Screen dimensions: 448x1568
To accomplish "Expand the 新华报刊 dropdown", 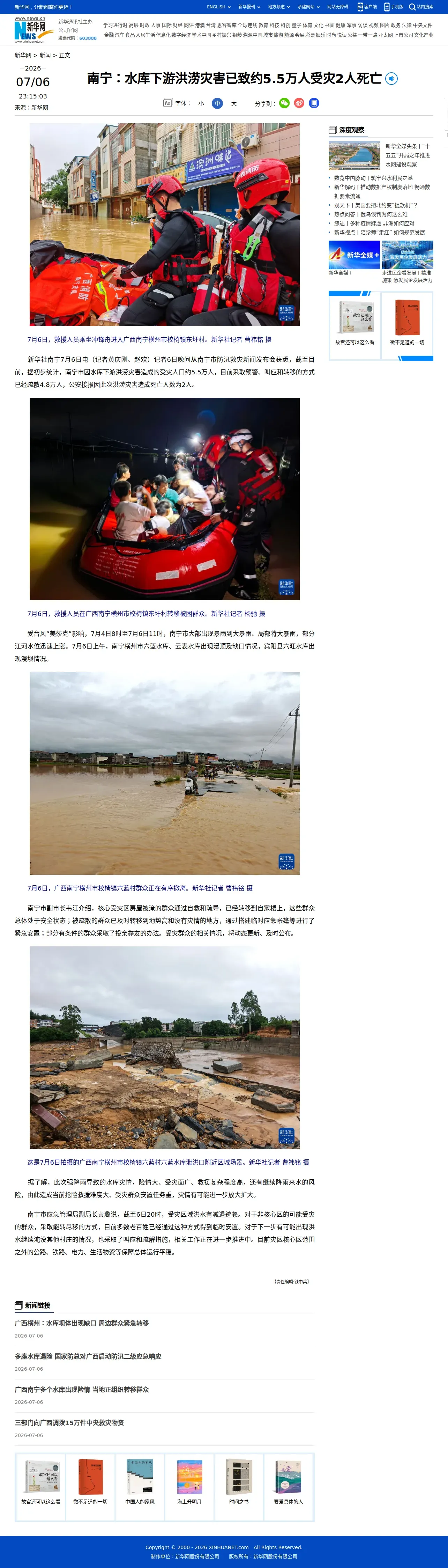I will (249, 7).
